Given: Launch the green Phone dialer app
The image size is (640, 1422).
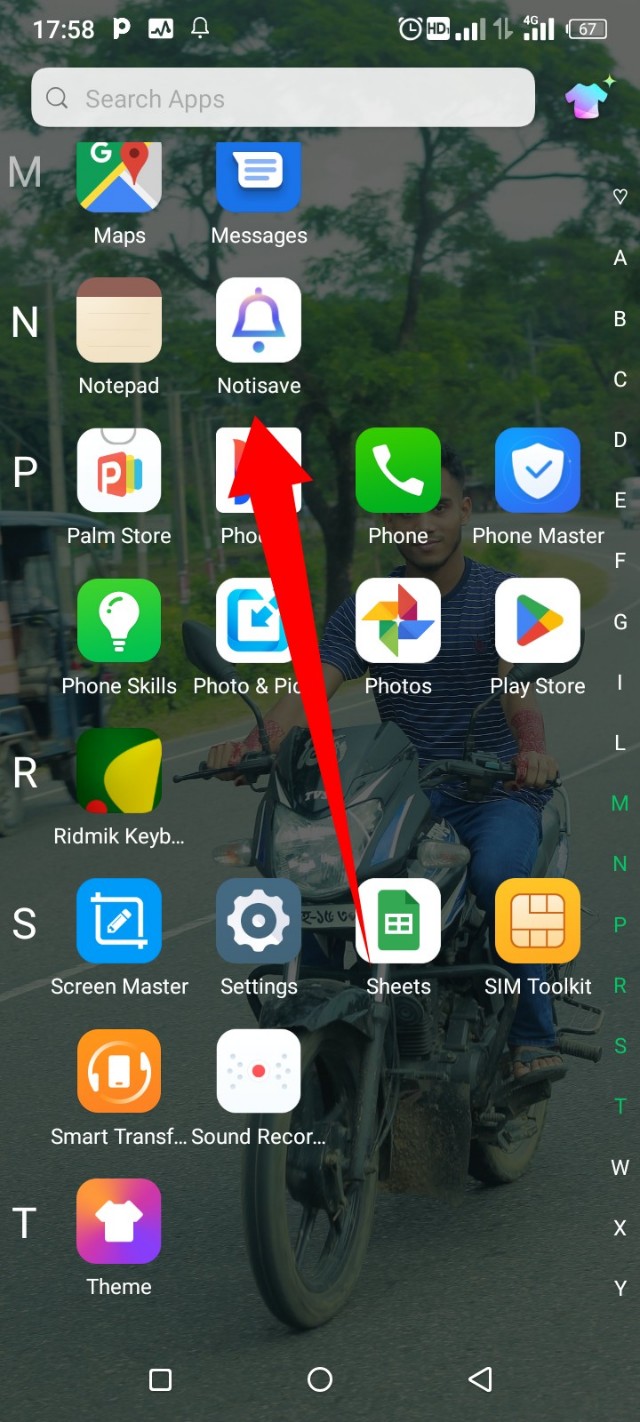Looking at the screenshot, I should click(x=398, y=471).
